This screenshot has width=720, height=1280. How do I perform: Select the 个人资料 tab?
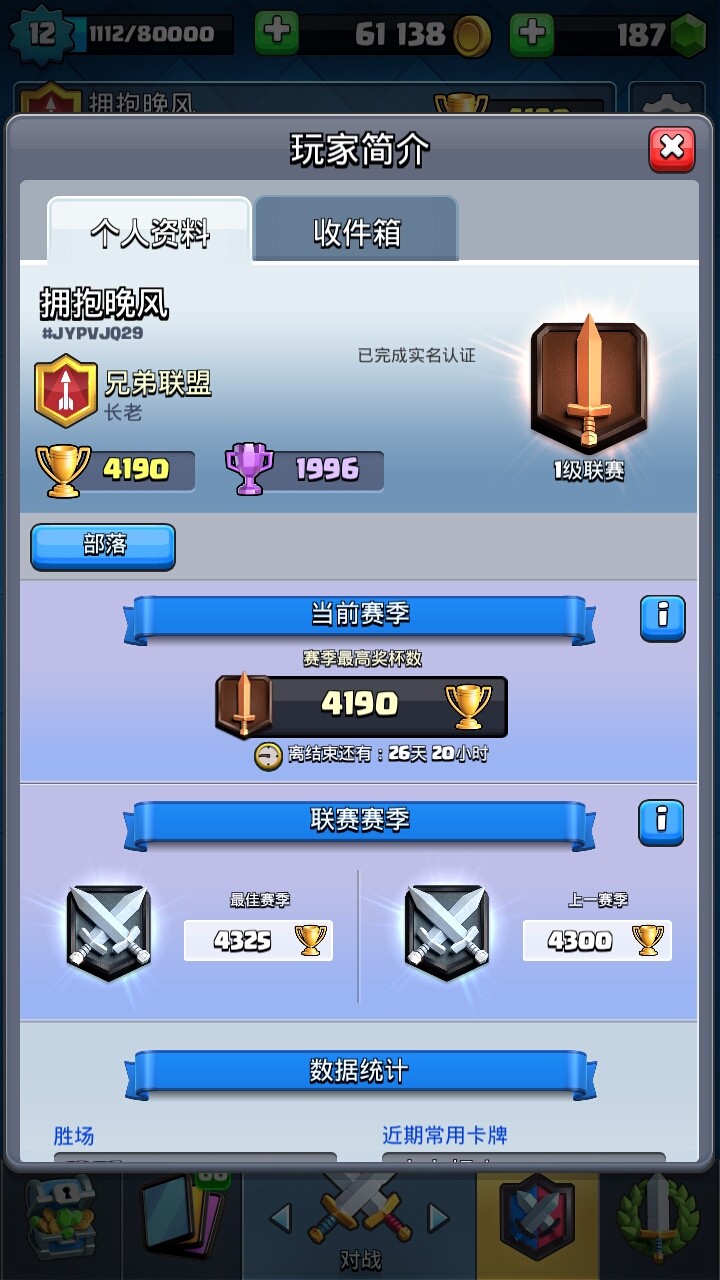tap(149, 232)
